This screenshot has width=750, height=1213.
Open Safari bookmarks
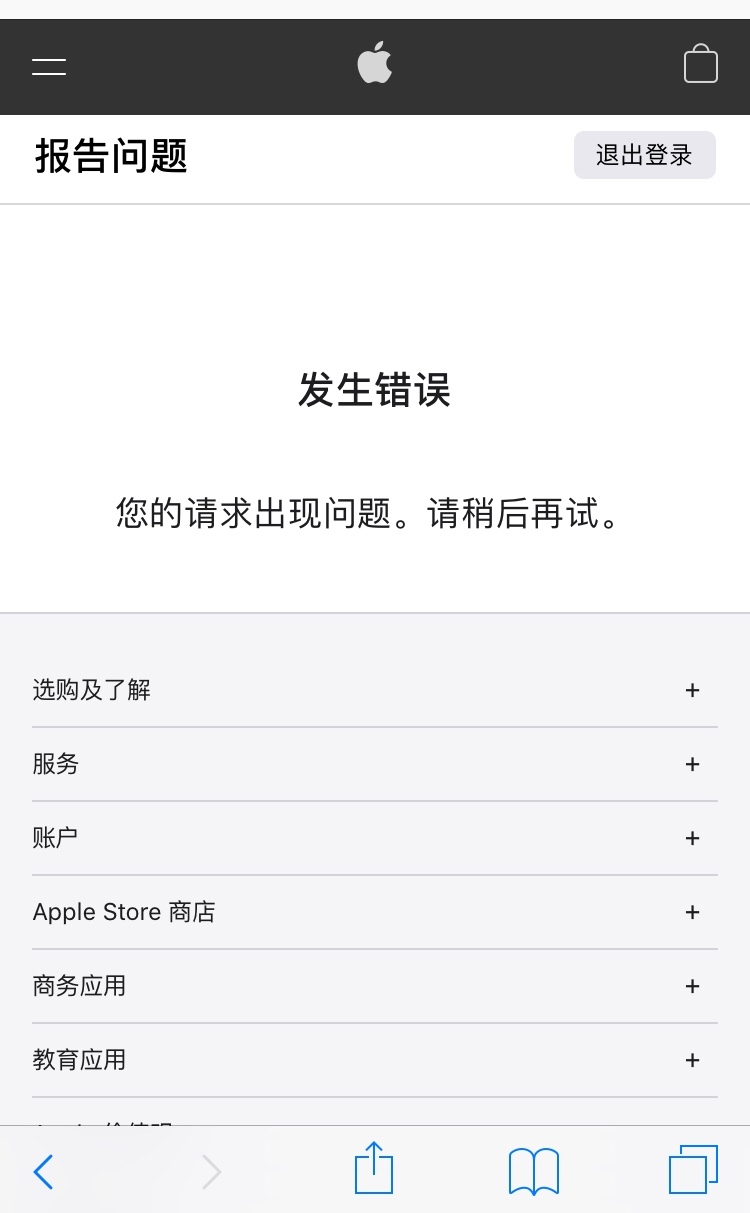tap(534, 1171)
